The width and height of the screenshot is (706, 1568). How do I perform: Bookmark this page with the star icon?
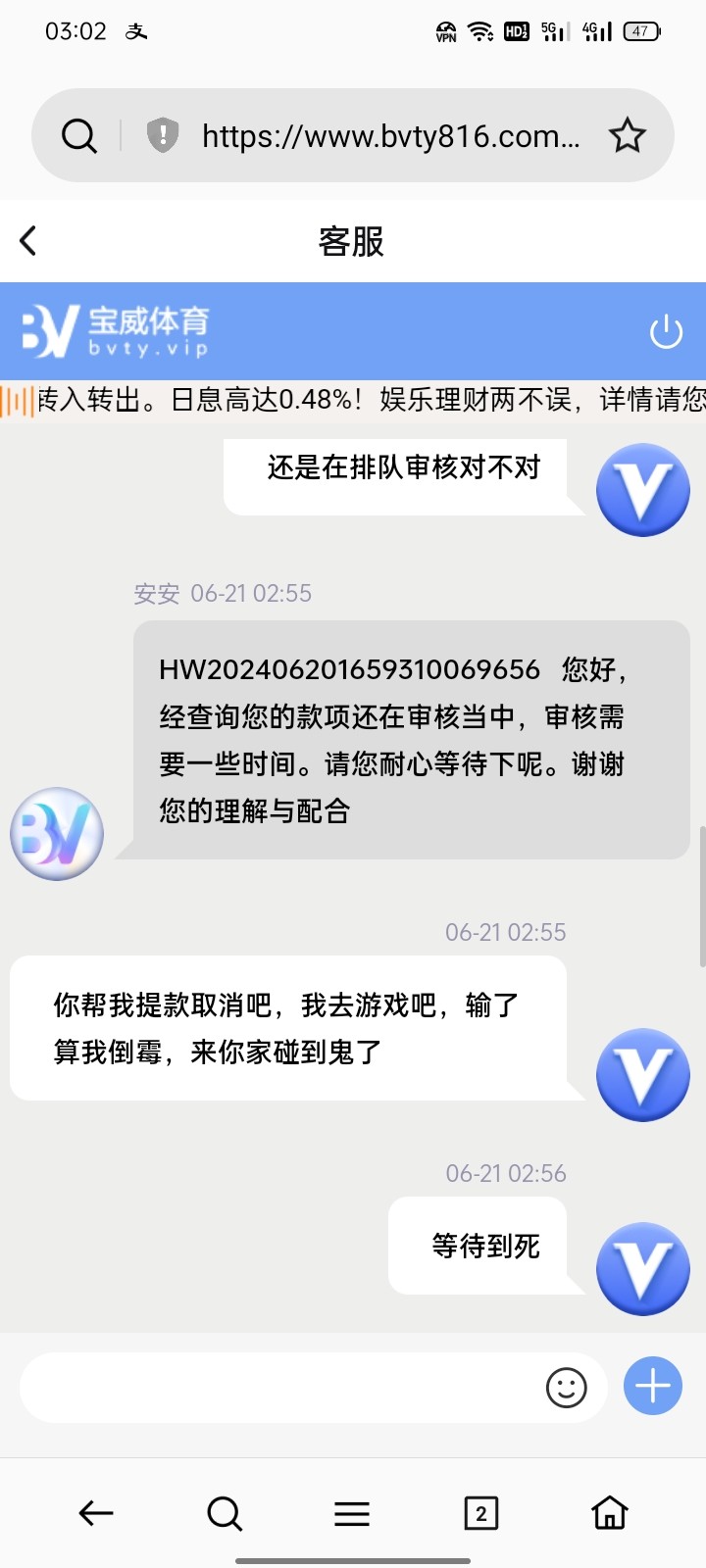(x=628, y=135)
